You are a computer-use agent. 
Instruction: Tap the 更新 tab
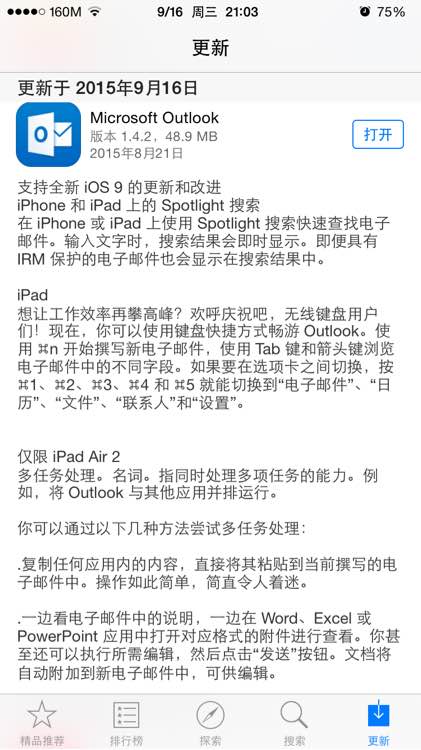point(378,723)
